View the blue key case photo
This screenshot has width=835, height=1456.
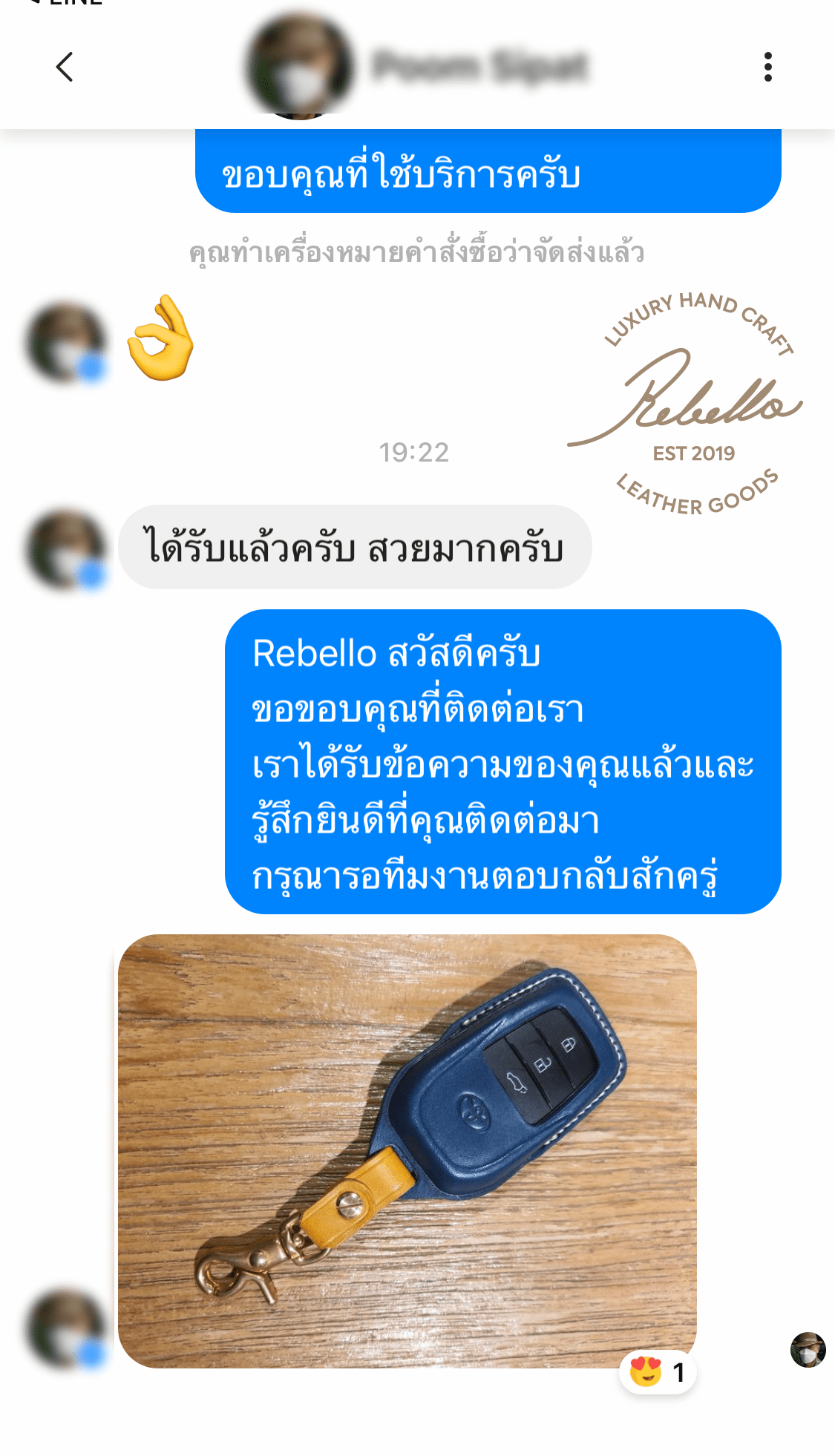point(407,1150)
